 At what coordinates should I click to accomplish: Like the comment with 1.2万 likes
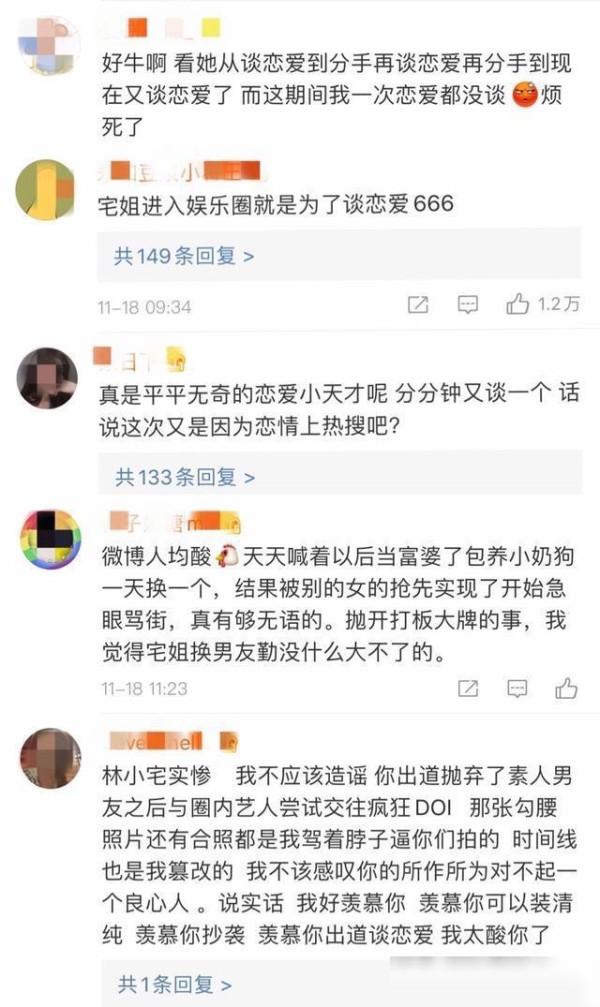[518, 304]
